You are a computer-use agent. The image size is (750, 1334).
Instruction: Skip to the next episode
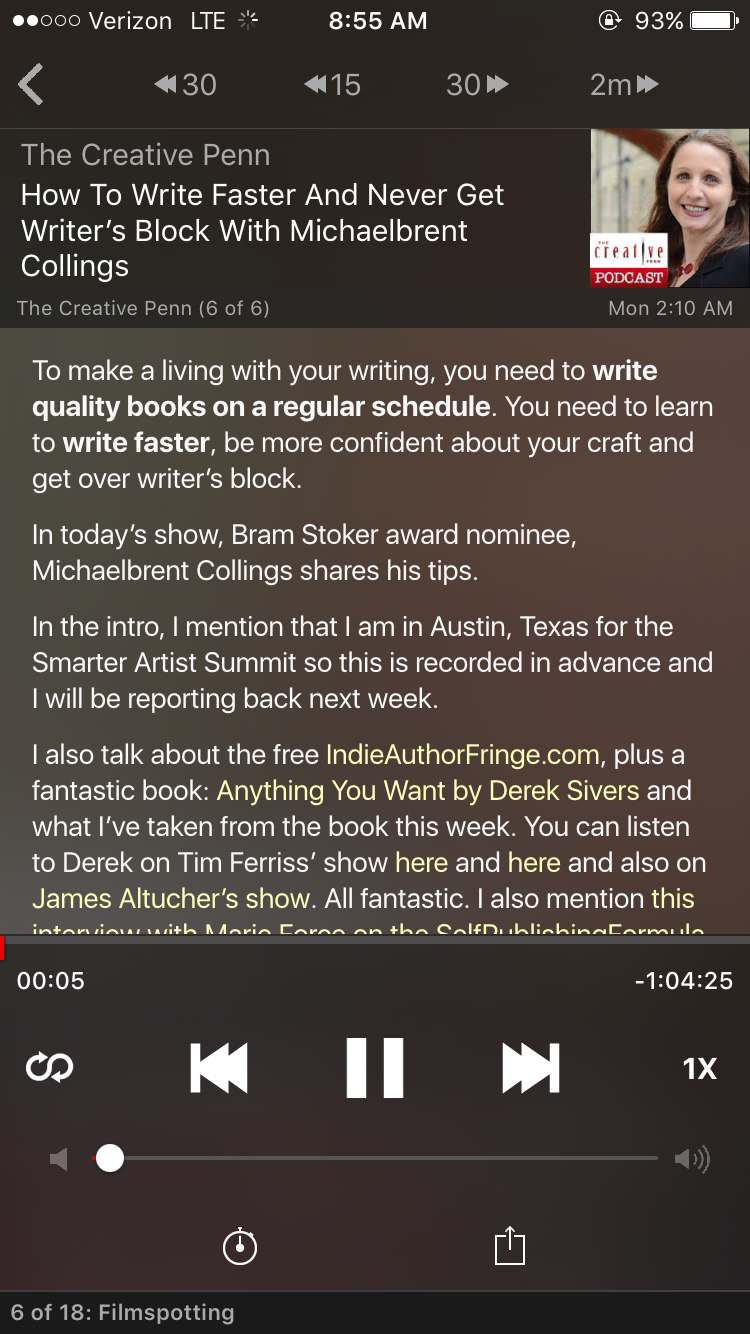click(x=531, y=1068)
